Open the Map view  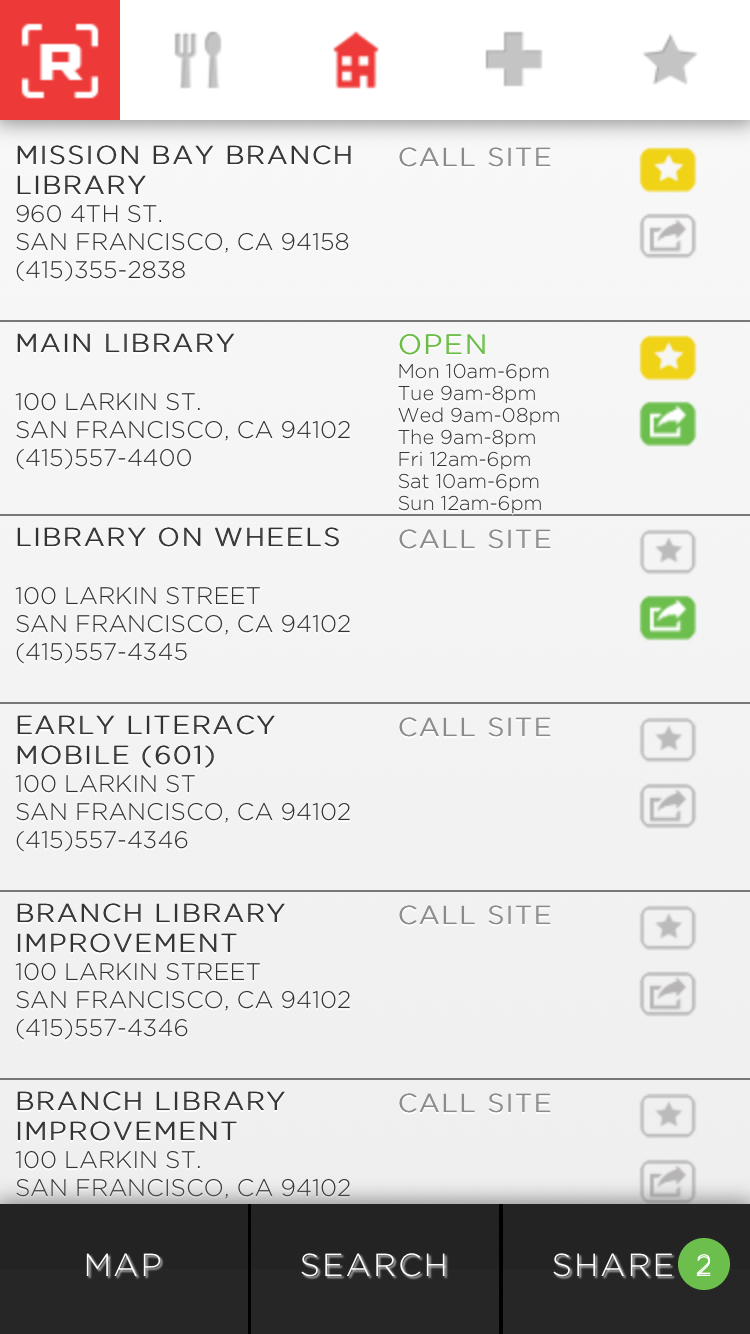click(x=124, y=1268)
